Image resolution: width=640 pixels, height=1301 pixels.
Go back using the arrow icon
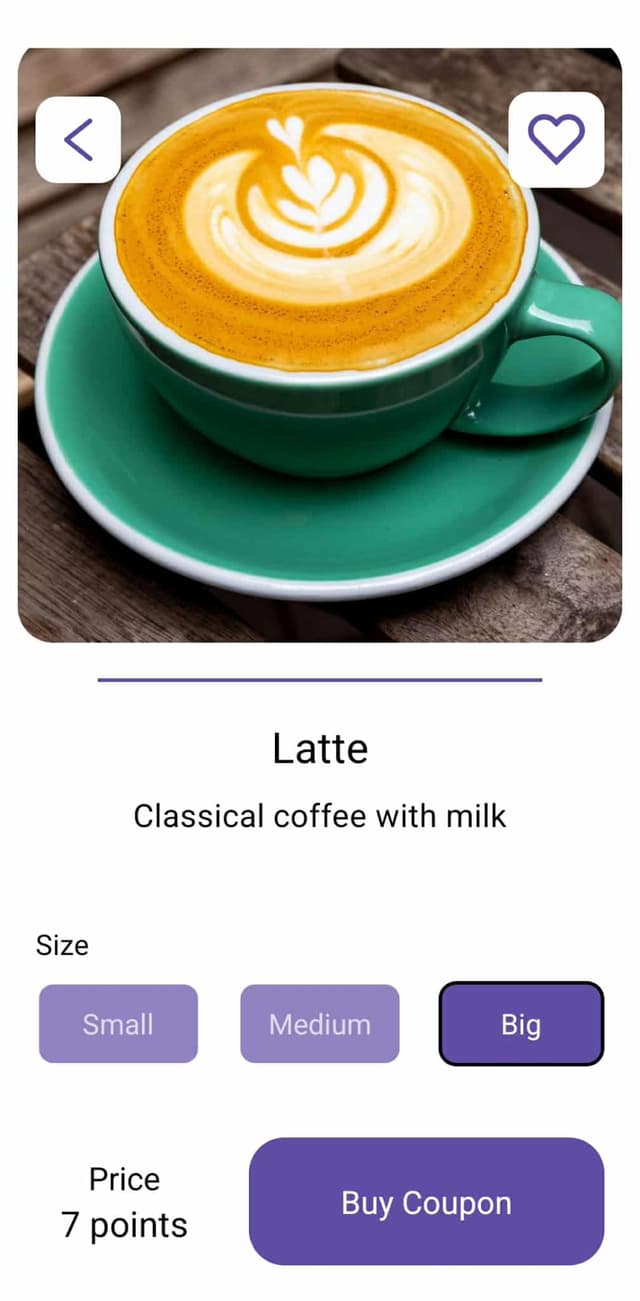78,140
